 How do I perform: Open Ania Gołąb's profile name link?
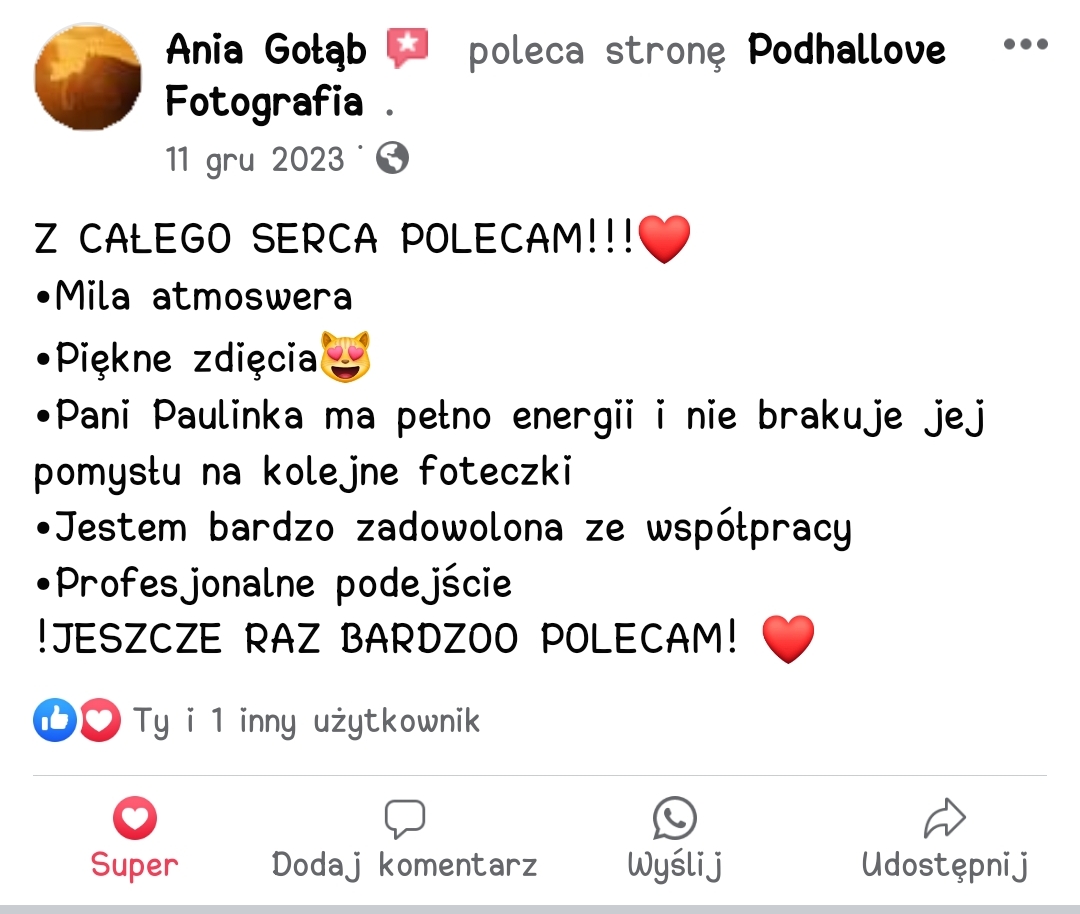(x=266, y=48)
